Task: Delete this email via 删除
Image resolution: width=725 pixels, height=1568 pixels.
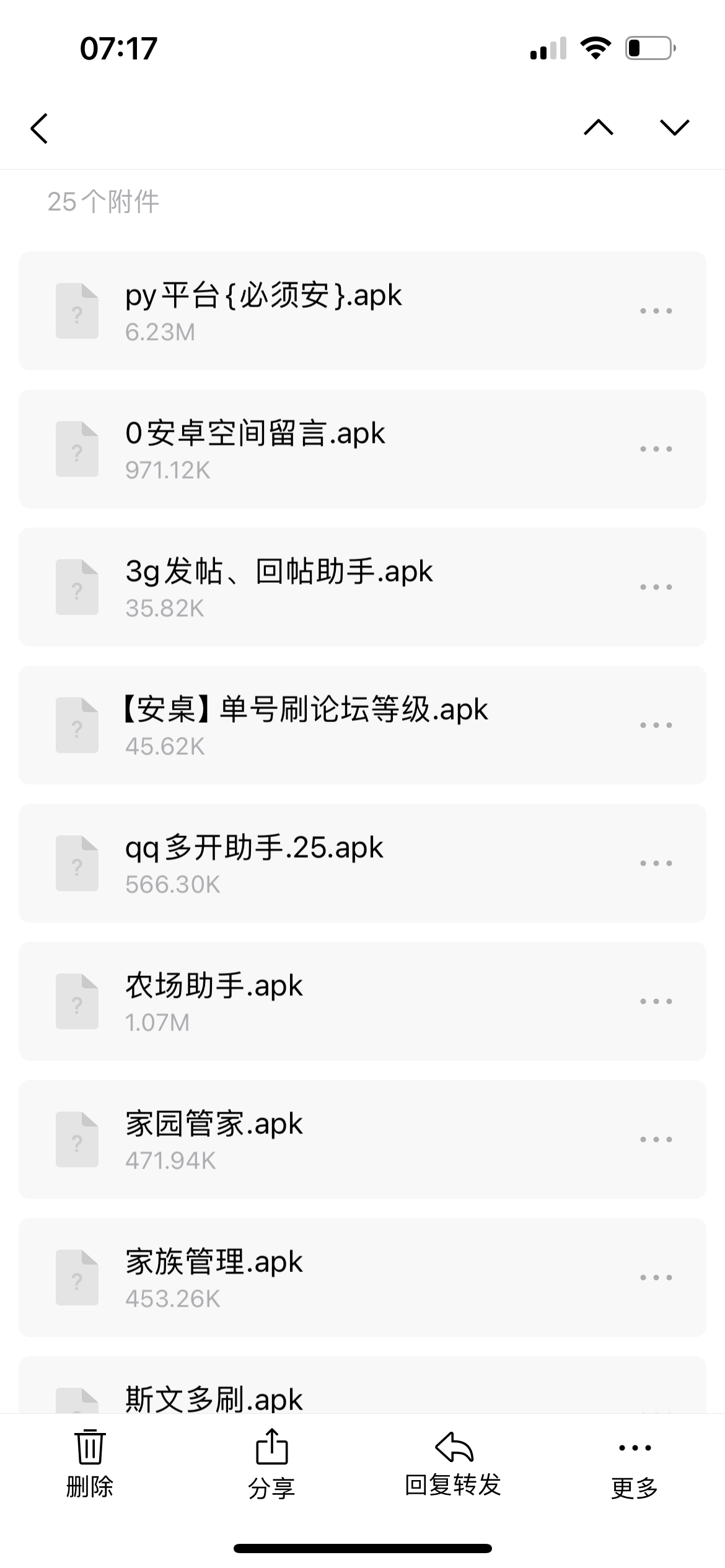Action: tap(90, 1464)
